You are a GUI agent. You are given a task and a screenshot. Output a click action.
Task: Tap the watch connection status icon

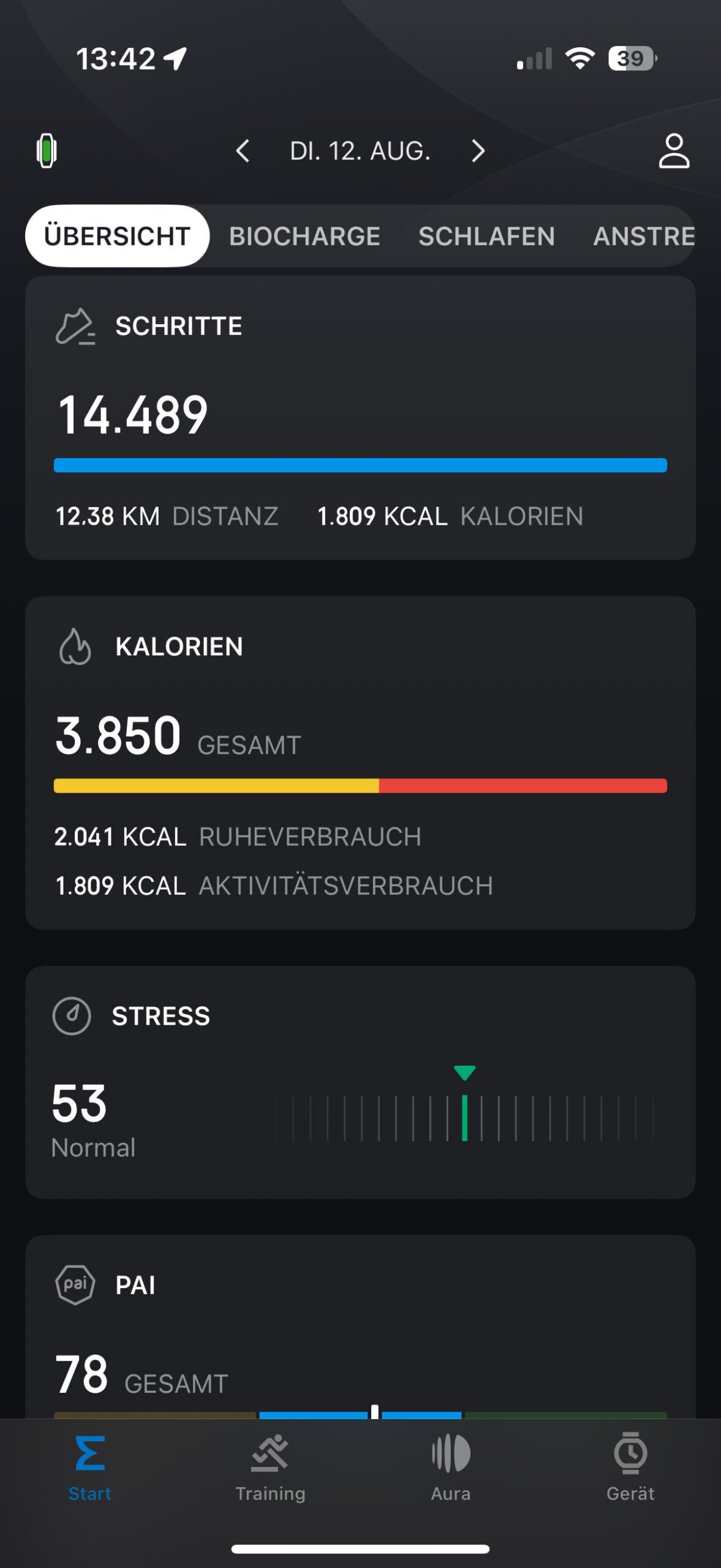pyautogui.click(x=47, y=151)
